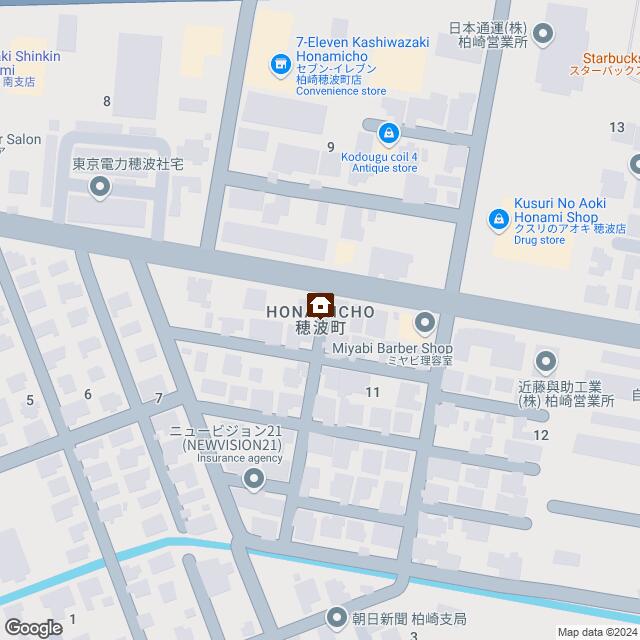Select the NEWVISION21 insurance agency pin

253,481
